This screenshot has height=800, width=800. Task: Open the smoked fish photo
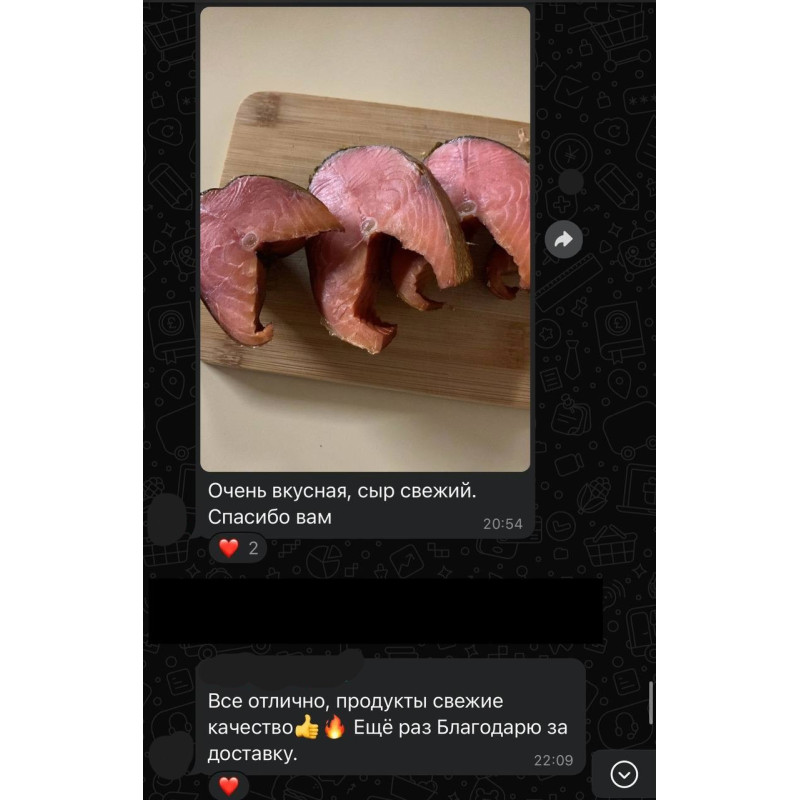point(365,240)
